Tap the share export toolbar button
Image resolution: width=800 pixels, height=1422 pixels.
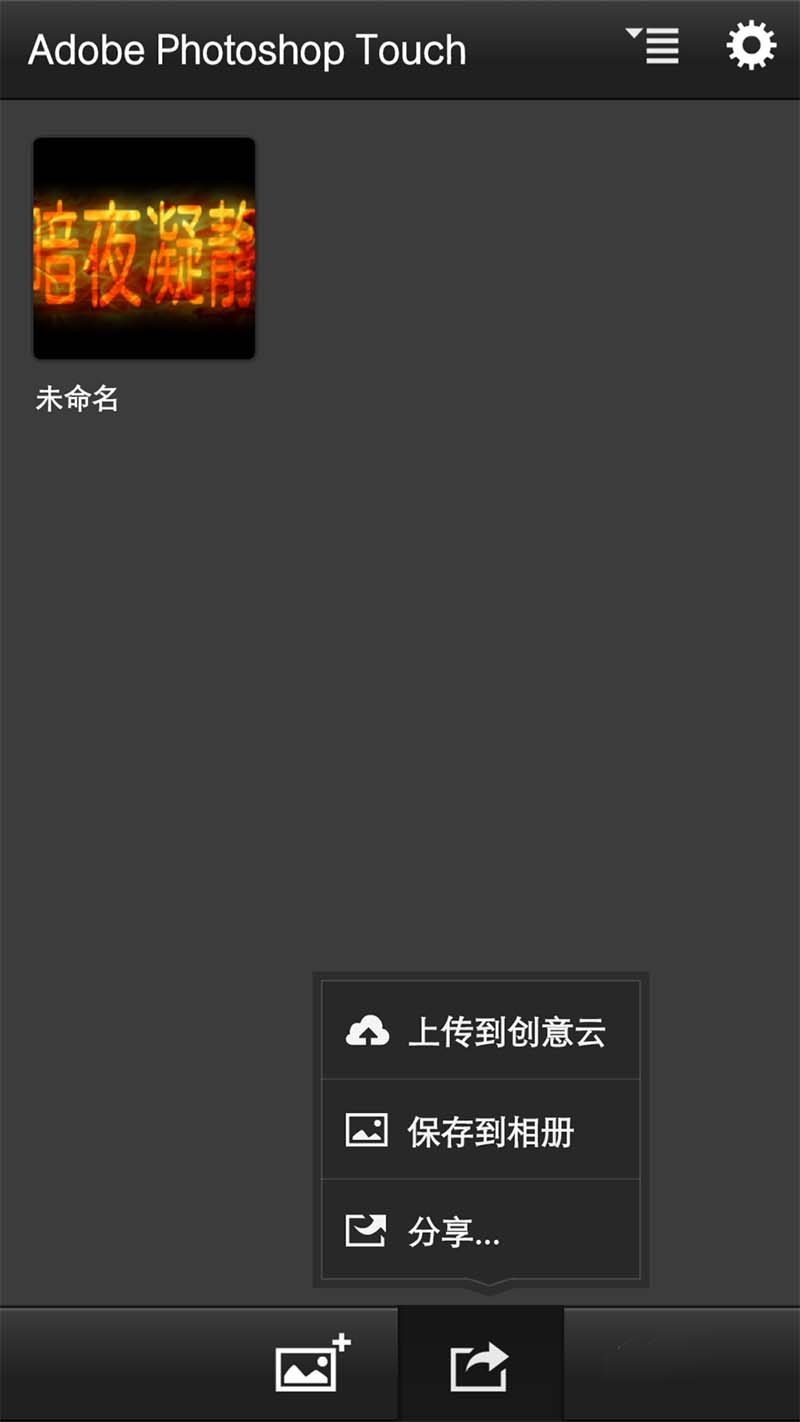(x=480, y=1366)
